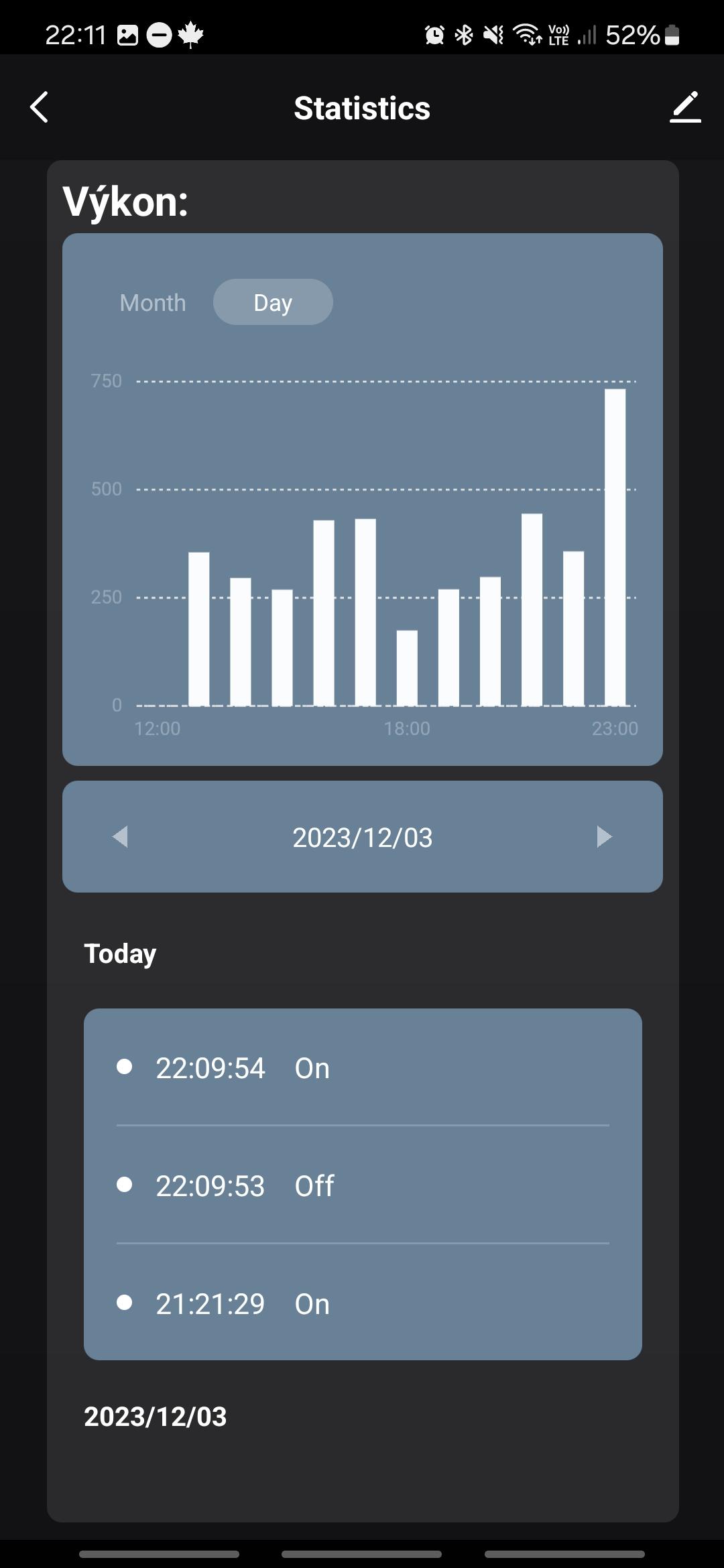
Task: Go to the previous day's statistics
Action: (x=121, y=836)
